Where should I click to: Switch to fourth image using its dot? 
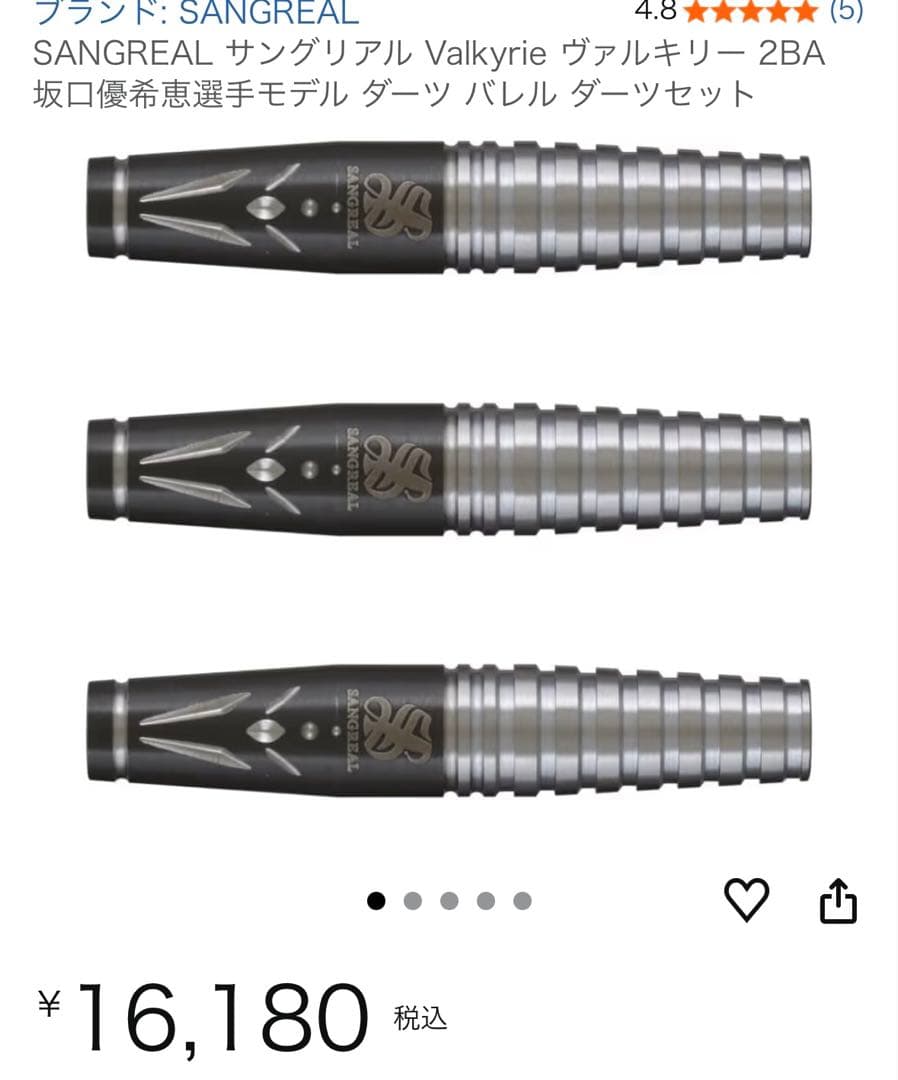(485, 899)
